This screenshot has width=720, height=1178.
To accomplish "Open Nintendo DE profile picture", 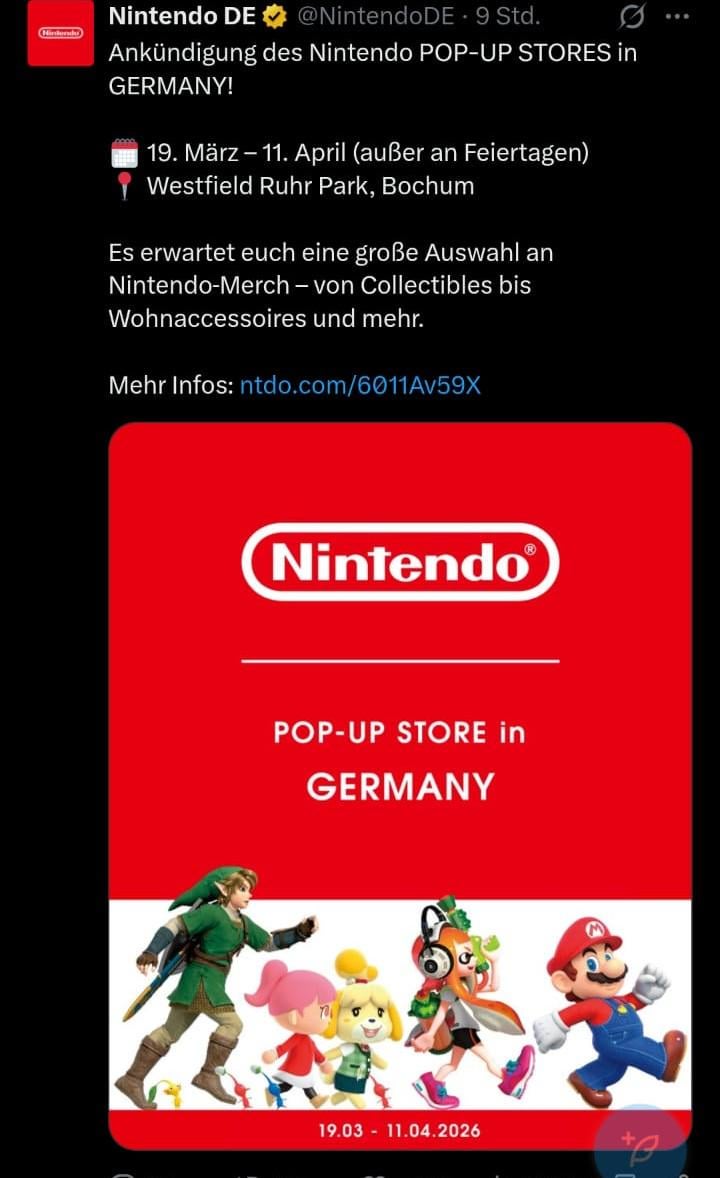I will (x=60, y=33).
